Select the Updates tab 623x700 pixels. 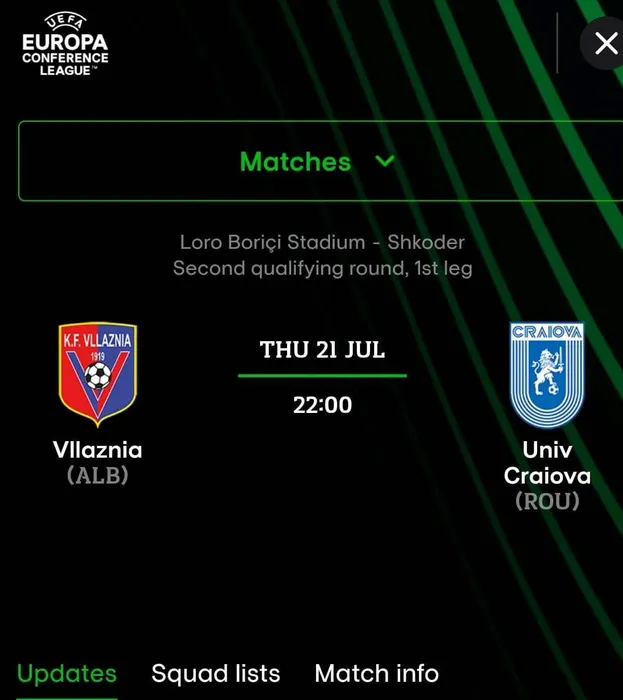(x=67, y=673)
